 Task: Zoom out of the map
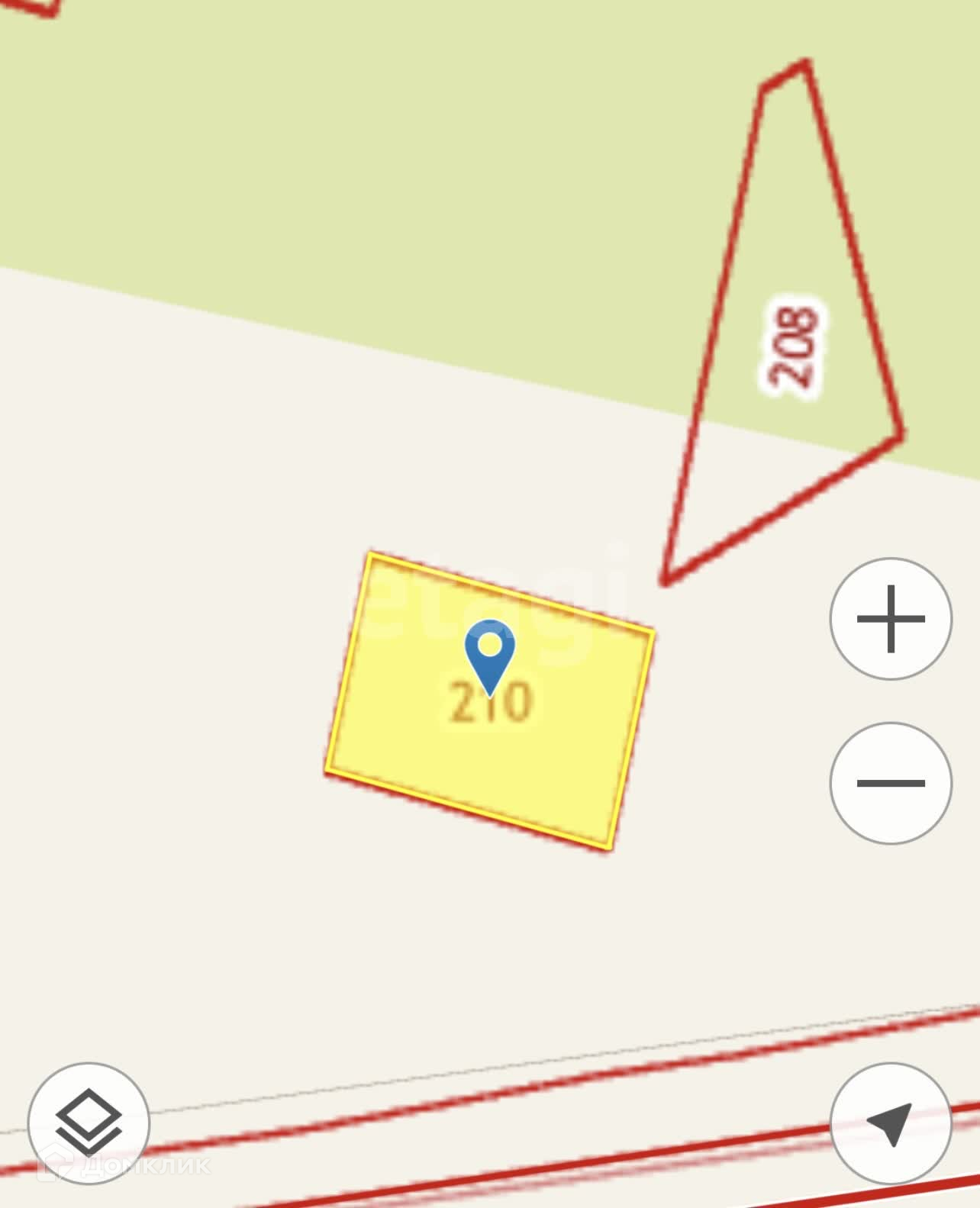click(x=891, y=783)
